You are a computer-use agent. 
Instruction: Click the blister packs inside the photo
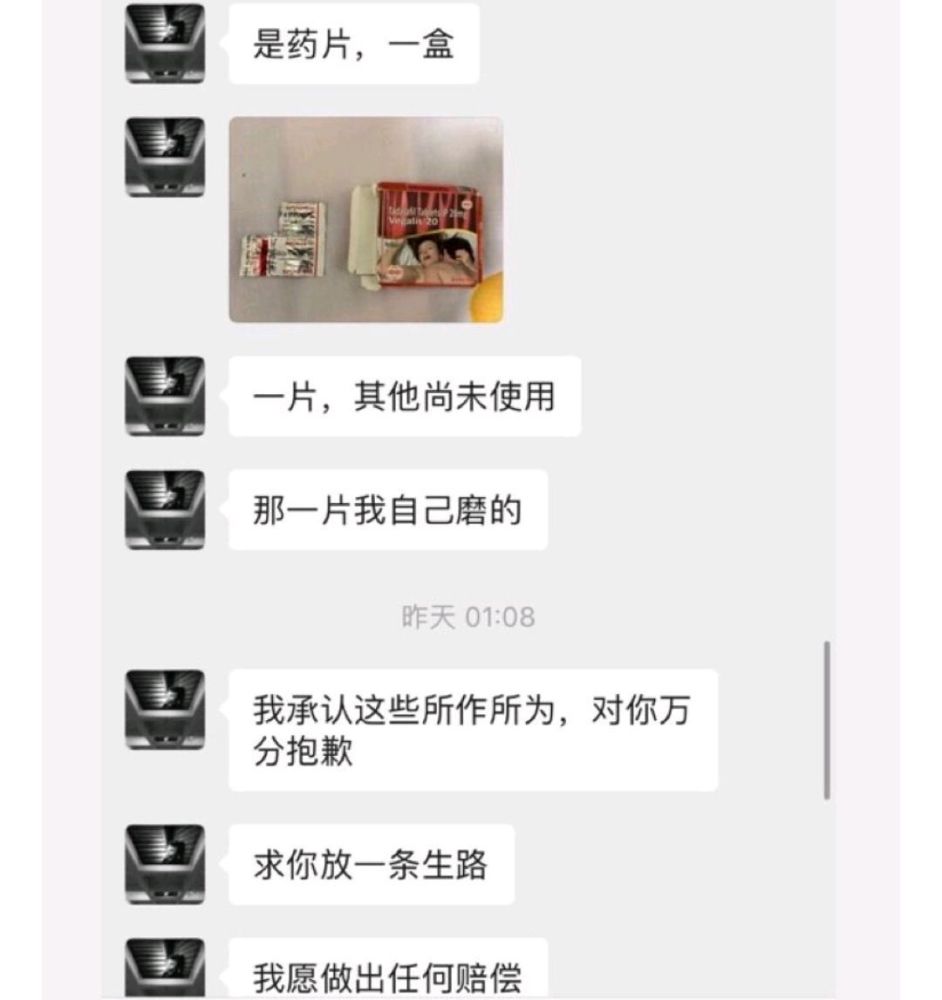click(x=285, y=240)
